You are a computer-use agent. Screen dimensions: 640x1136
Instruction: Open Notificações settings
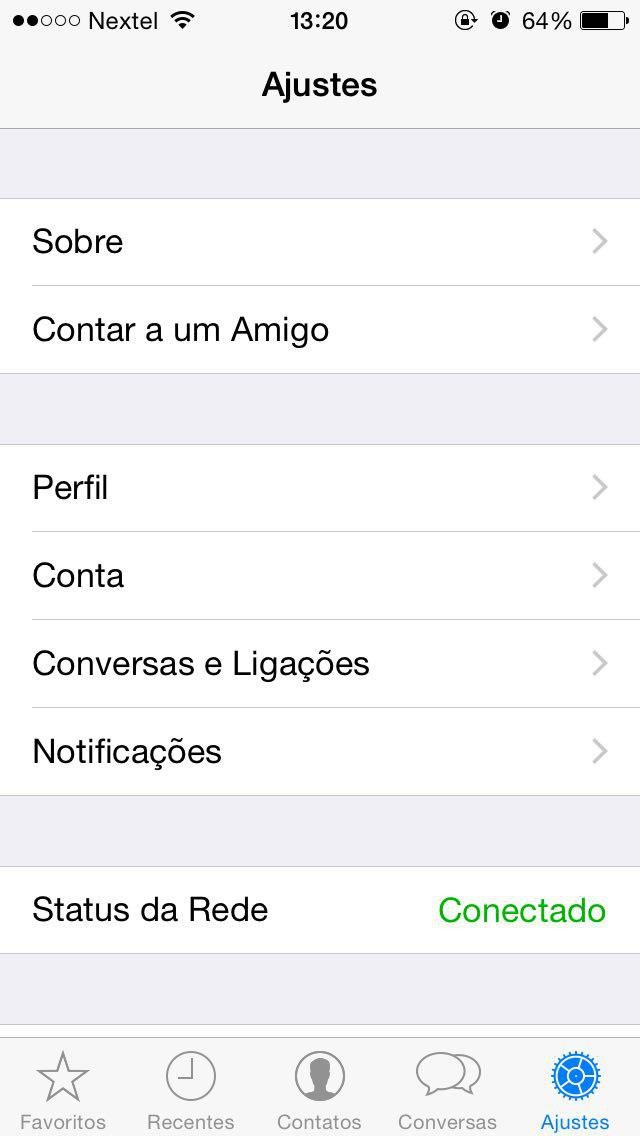click(x=320, y=752)
